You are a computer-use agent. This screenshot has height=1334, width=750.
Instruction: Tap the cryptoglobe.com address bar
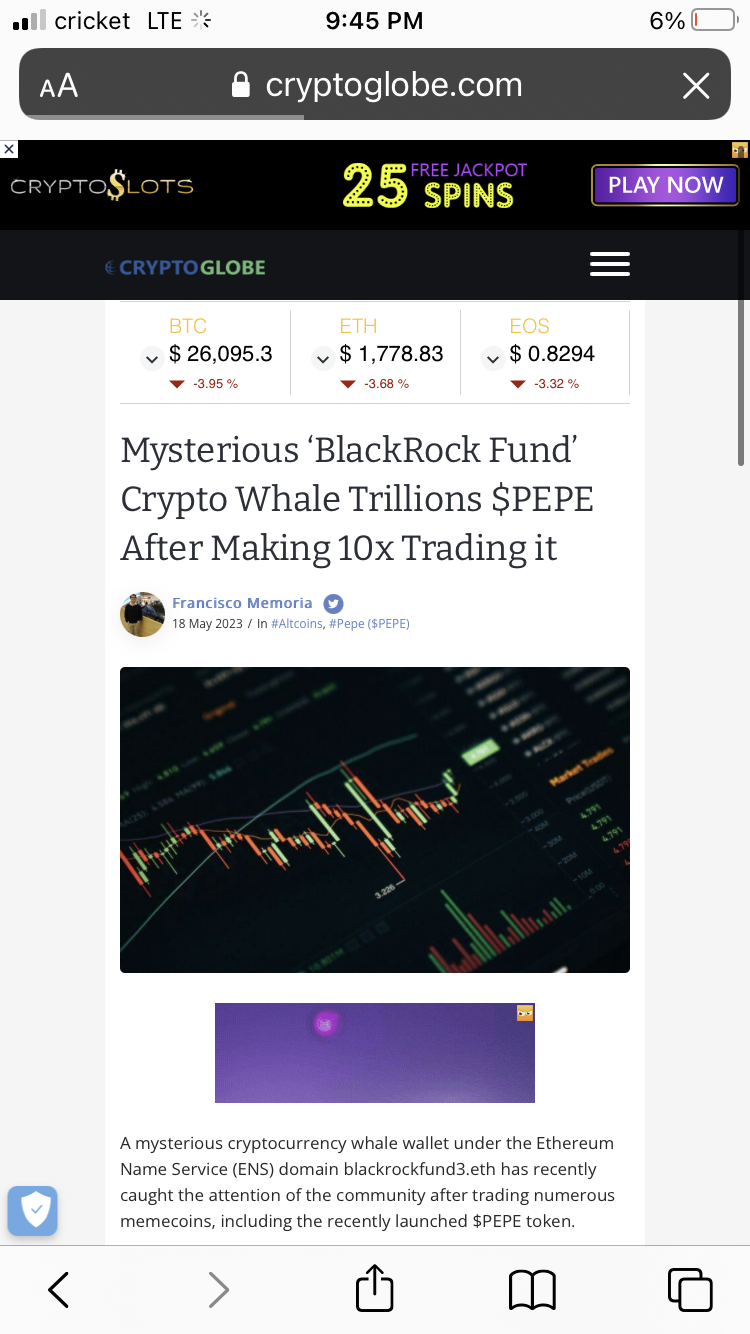tap(375, 85)
